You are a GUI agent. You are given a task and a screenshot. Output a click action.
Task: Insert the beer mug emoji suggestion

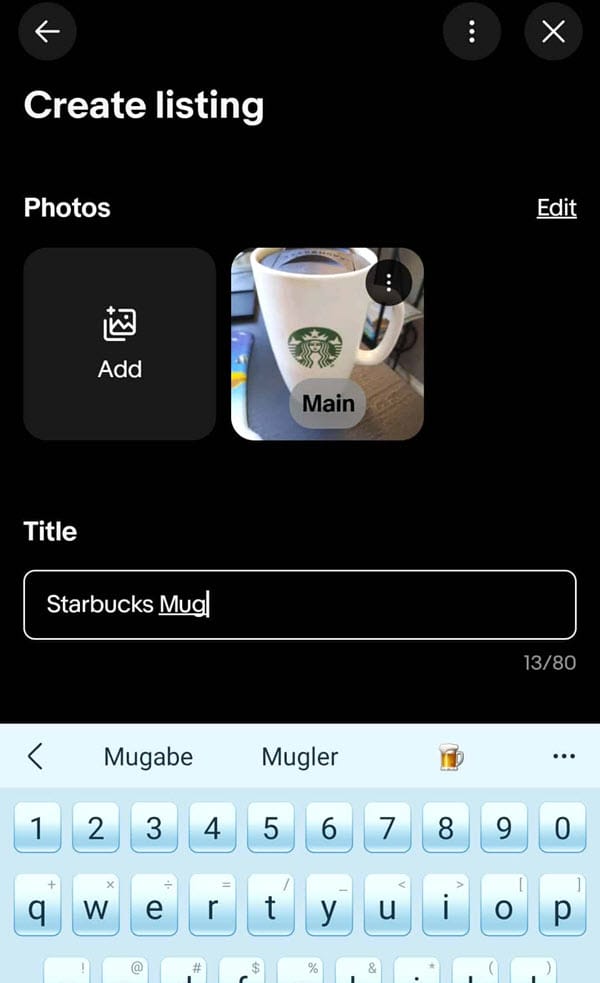click(451, 756)
